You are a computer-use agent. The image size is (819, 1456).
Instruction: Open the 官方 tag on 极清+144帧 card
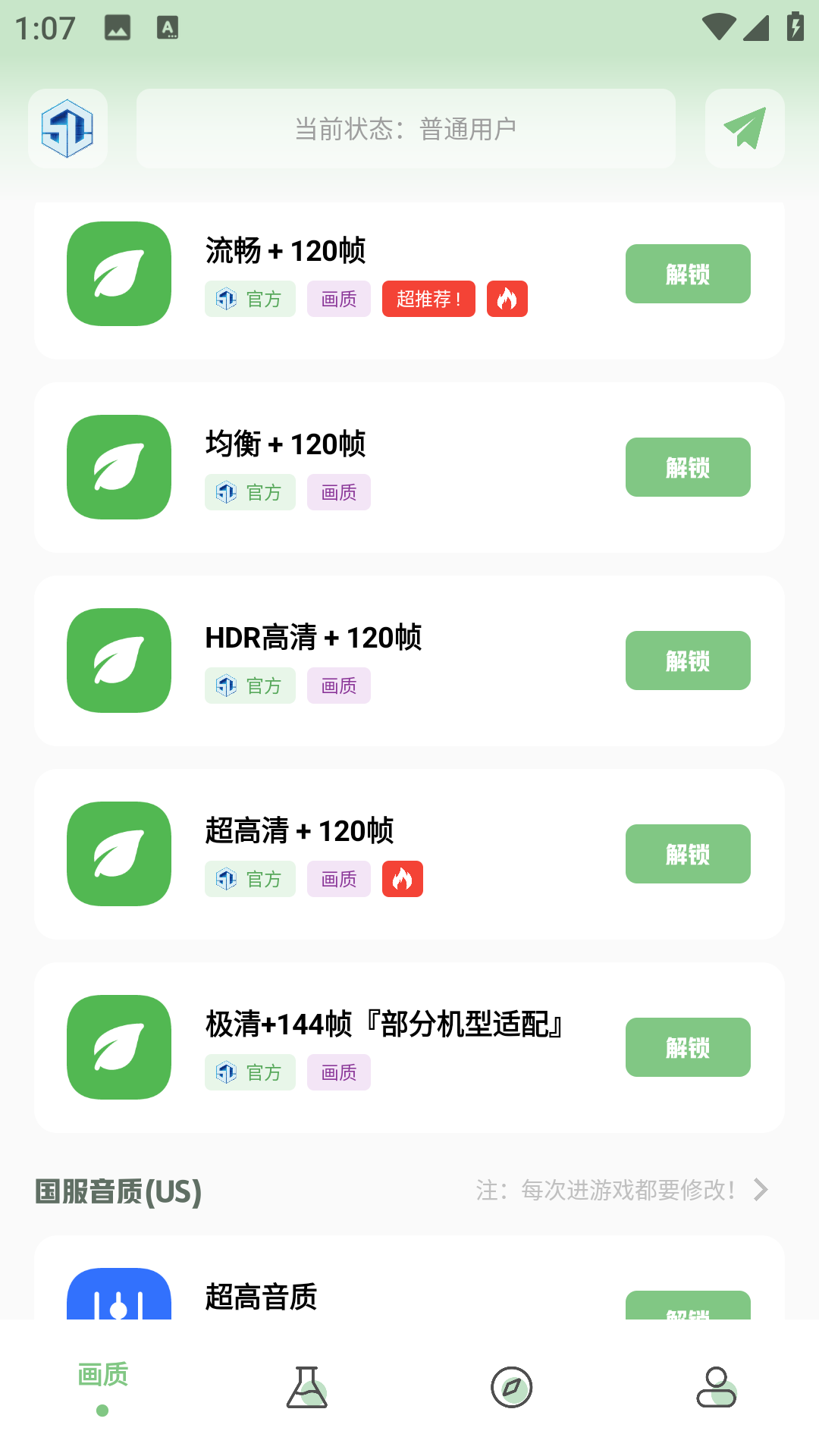click(x=250, y=1072)
